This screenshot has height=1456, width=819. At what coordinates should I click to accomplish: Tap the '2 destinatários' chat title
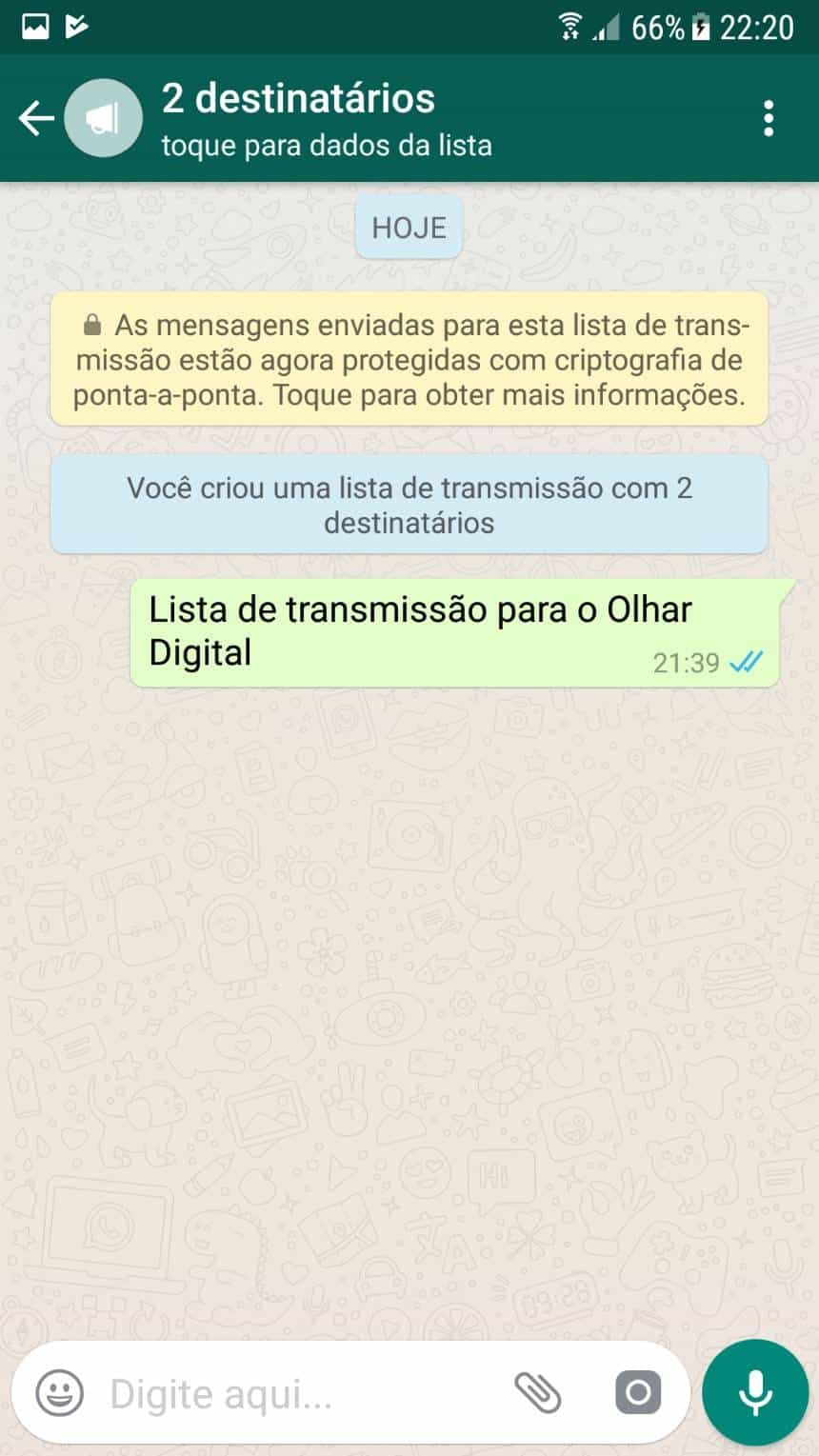coord(298,98)
